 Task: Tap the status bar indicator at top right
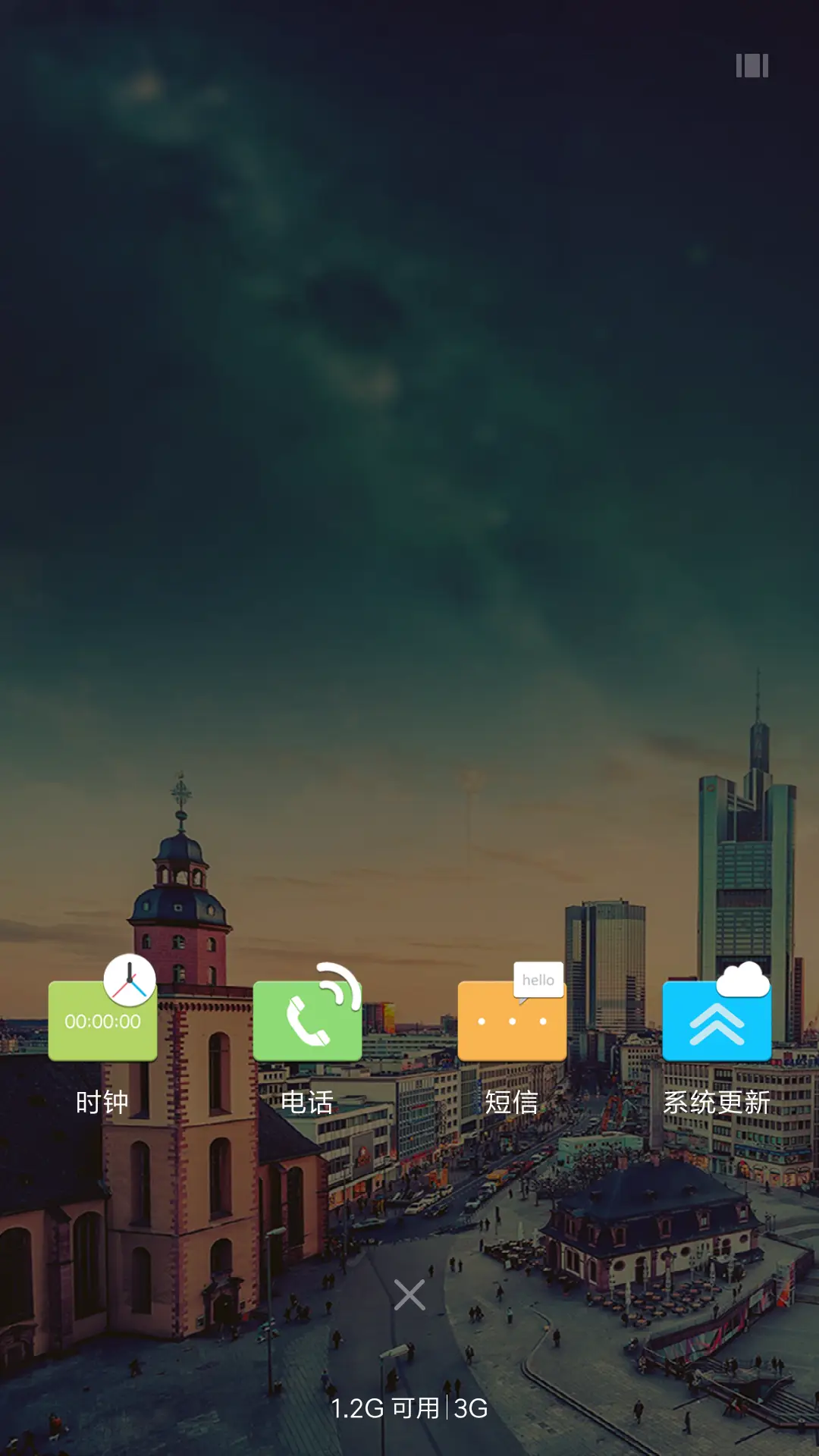(x=752, y=67)
